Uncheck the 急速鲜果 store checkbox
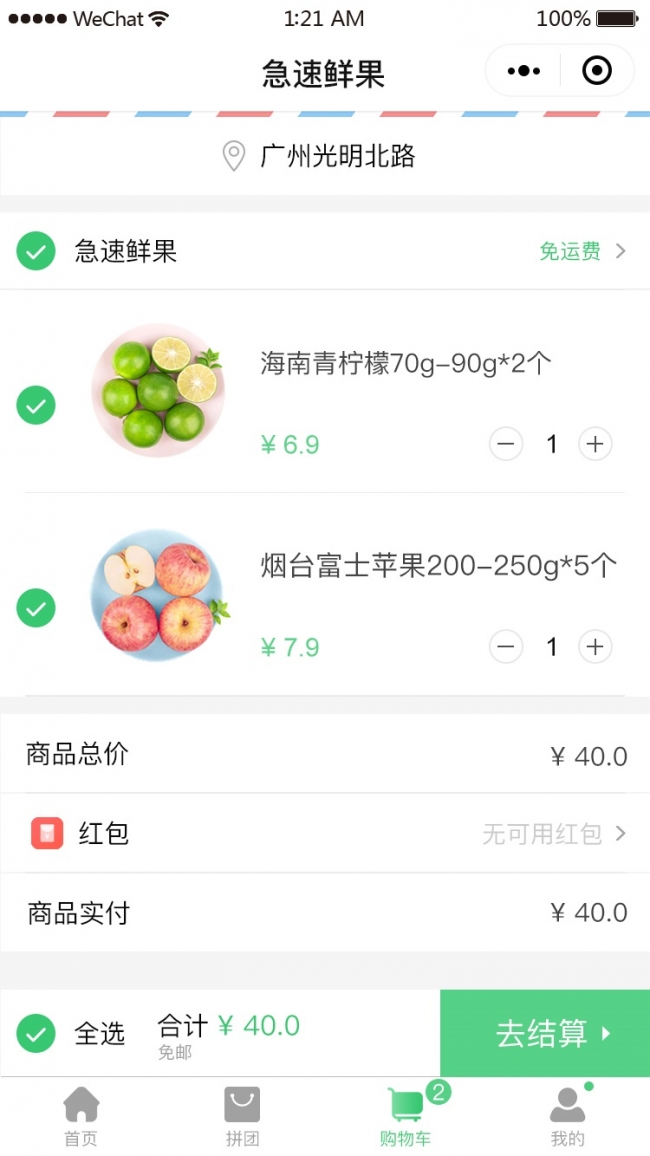Screen dimensions: 650x1156 pyautogui.click(x=36, y=251)
